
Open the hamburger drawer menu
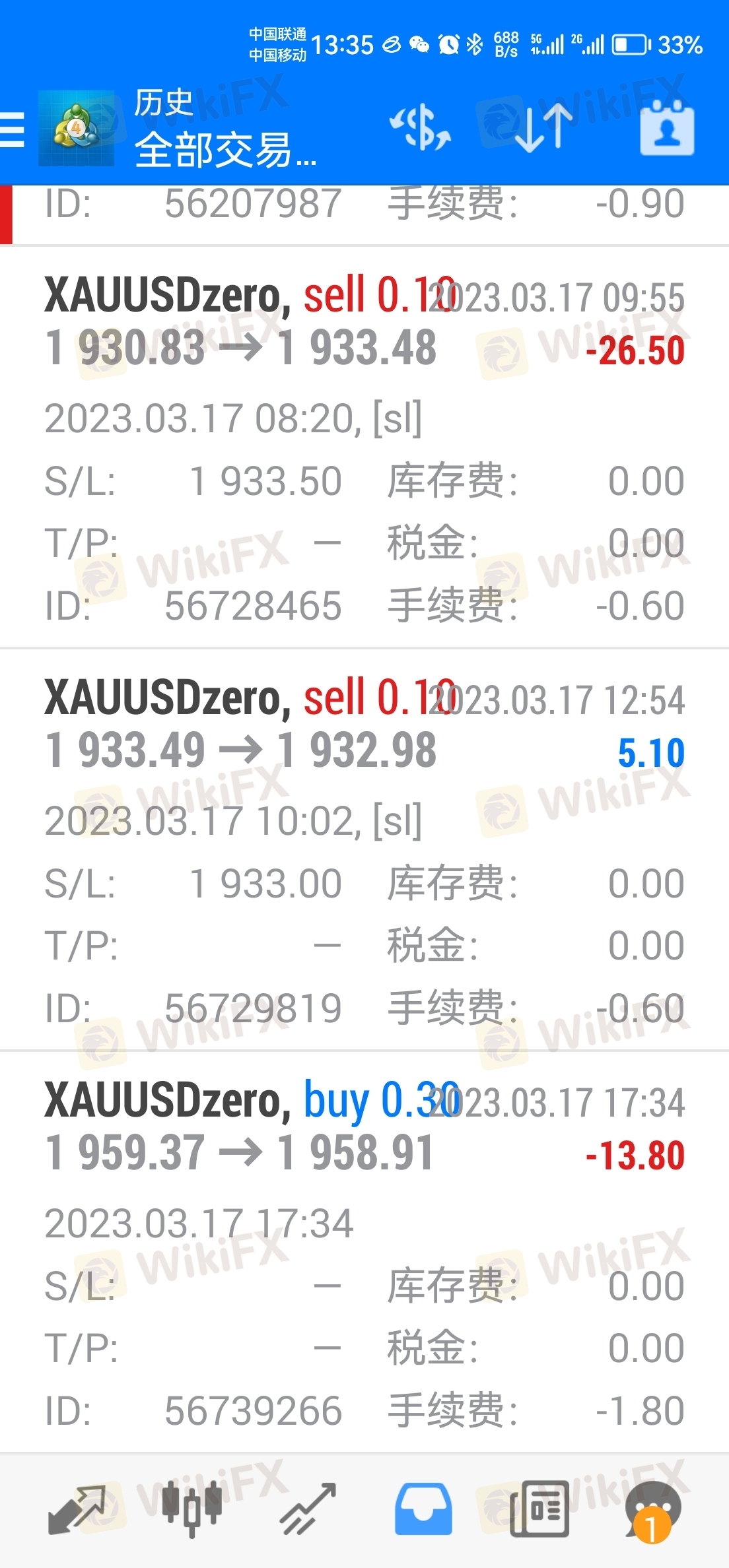tap(12, 129)
